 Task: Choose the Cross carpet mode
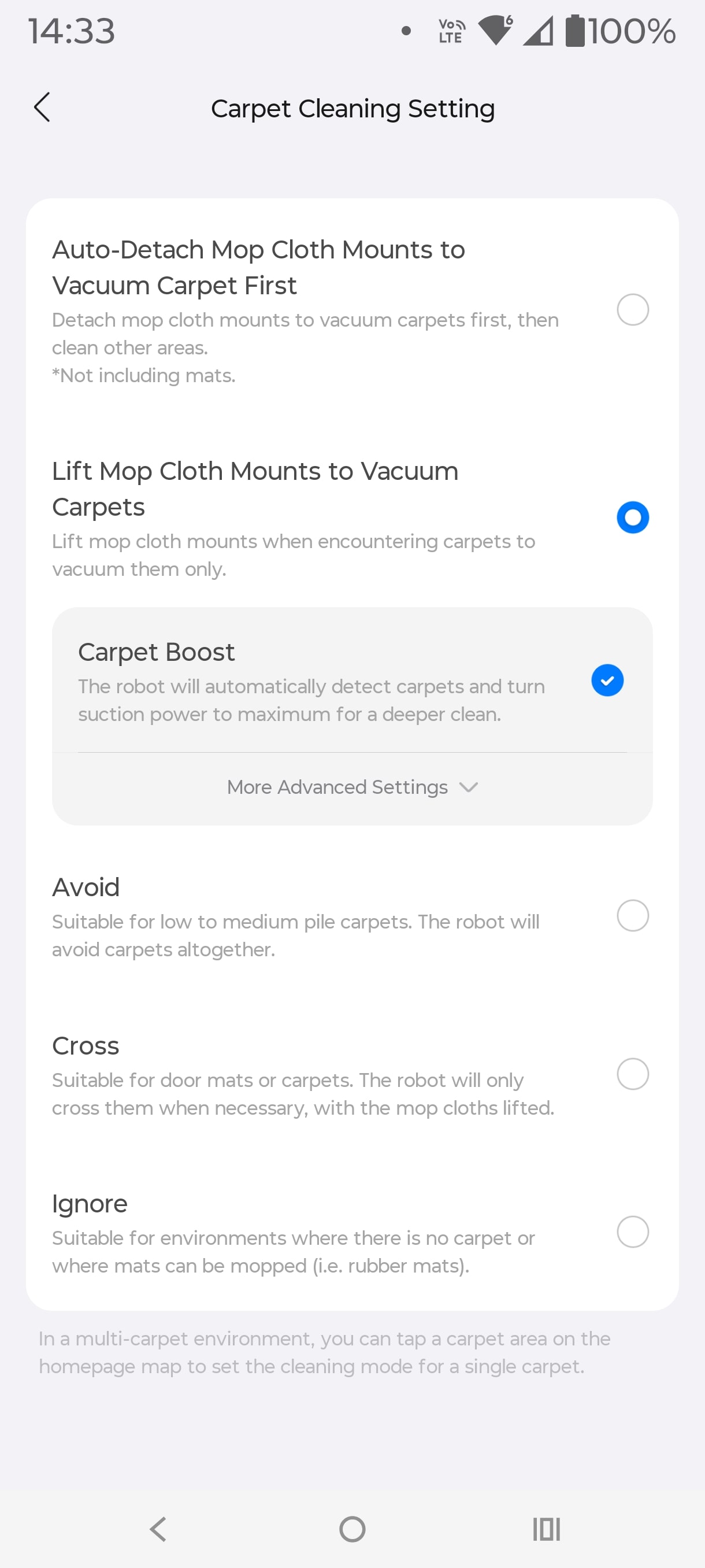pos(632,1074)
